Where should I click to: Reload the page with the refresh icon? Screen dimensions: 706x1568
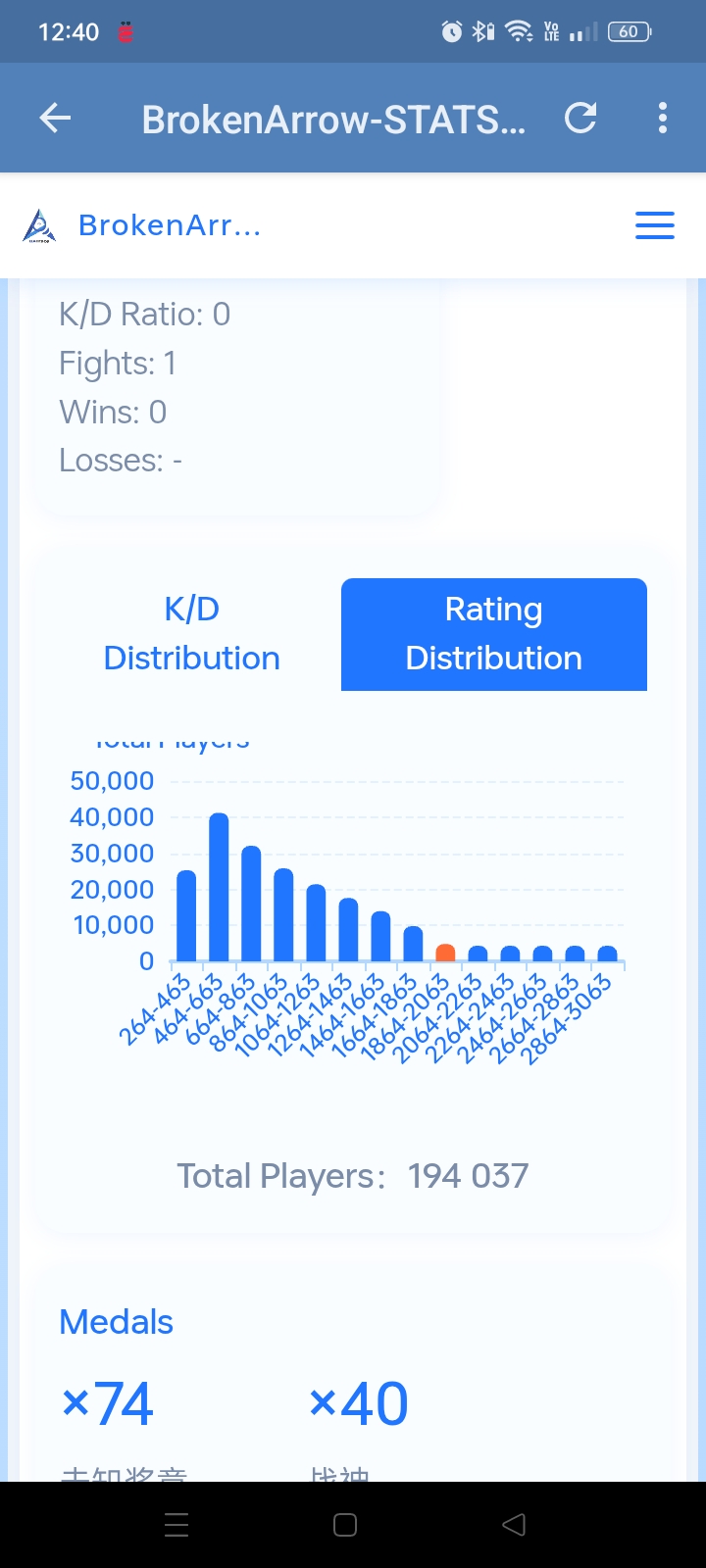(x=580, y=118)
